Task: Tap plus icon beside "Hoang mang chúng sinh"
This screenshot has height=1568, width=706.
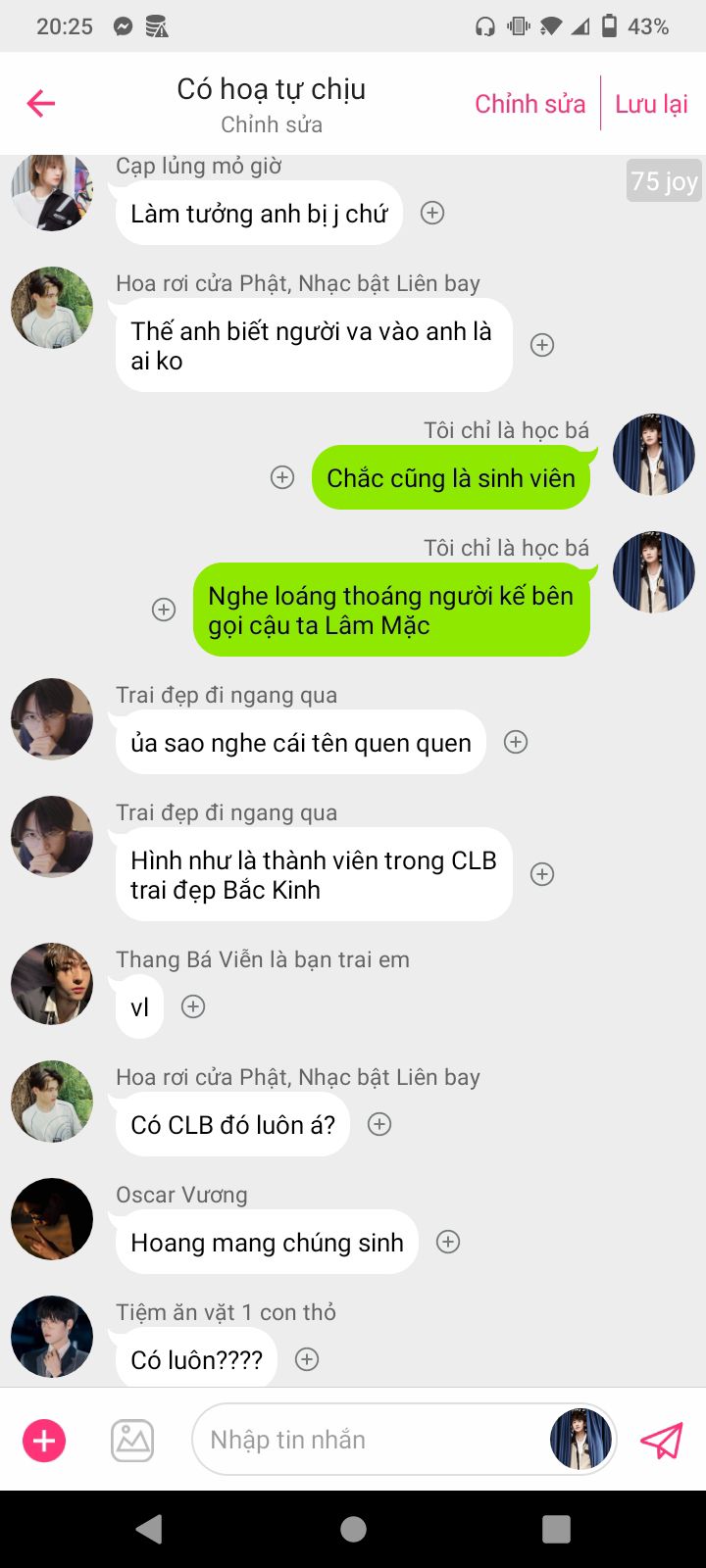Action: tap(448, 1242)
